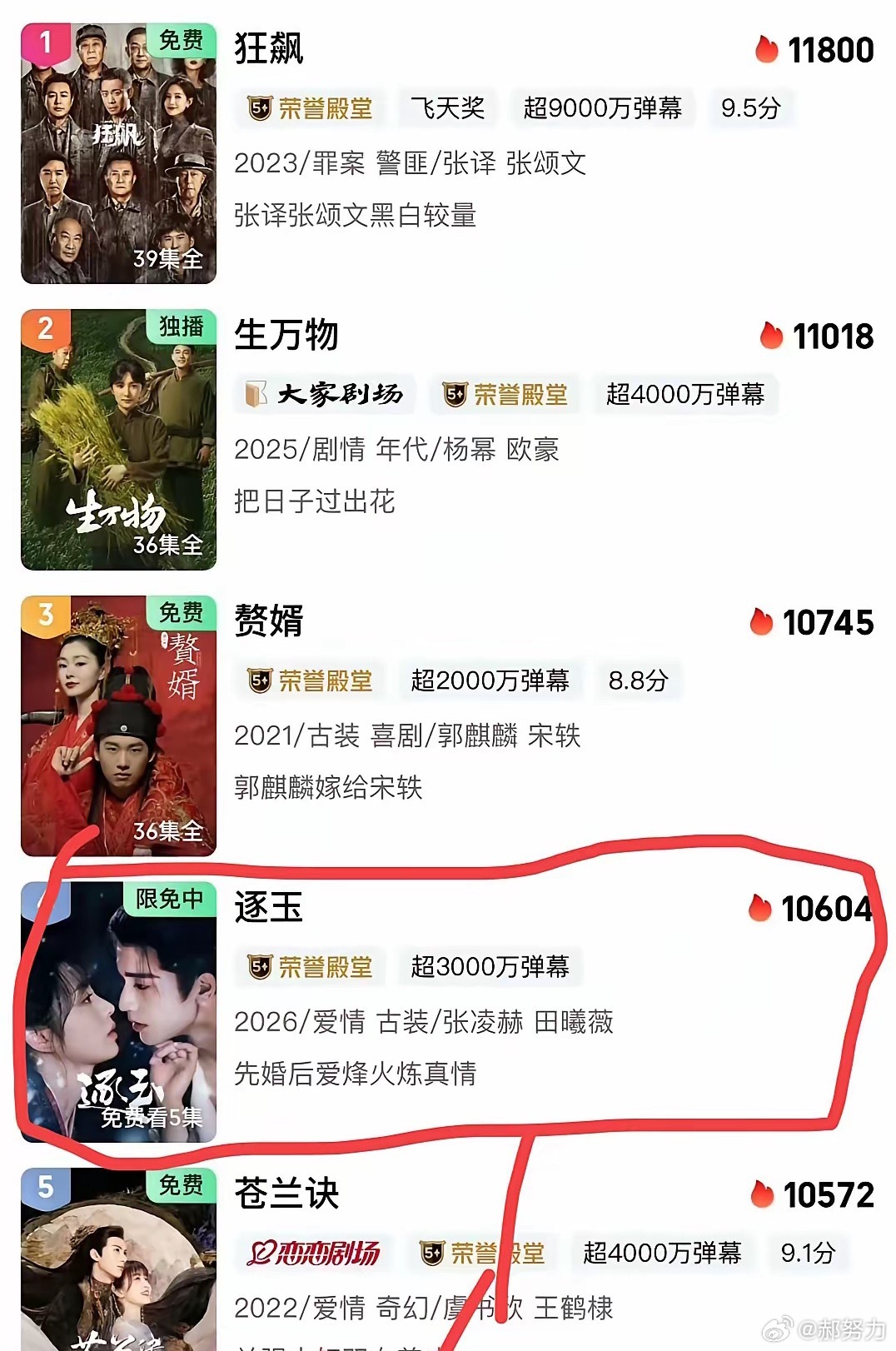Open the 超4000万弹幕 tag on 生万物
Viewport: 896px width, 1351px height.
click(684, 393)
